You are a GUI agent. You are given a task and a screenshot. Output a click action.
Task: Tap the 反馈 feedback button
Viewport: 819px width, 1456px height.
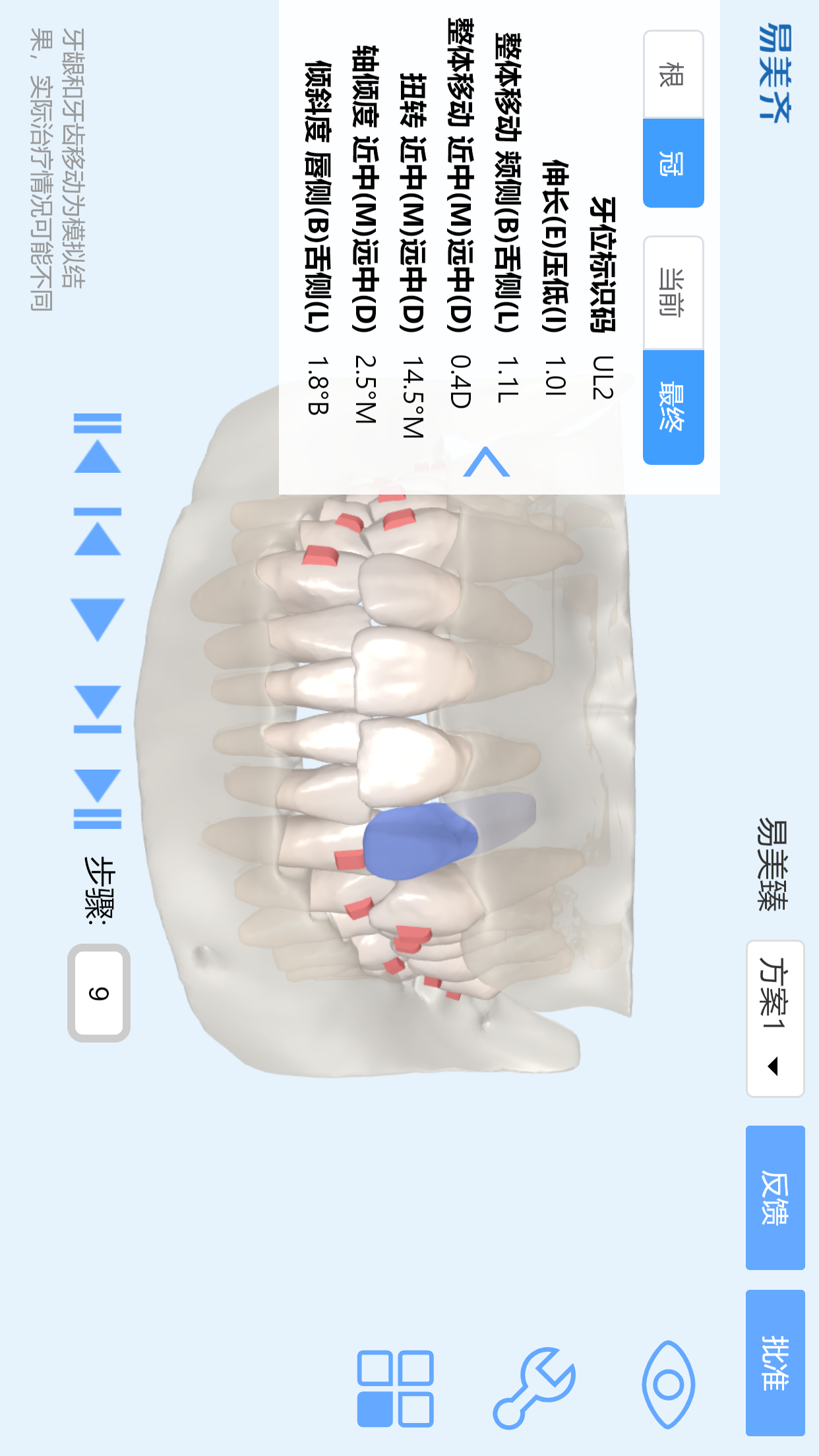point(775,1197)
